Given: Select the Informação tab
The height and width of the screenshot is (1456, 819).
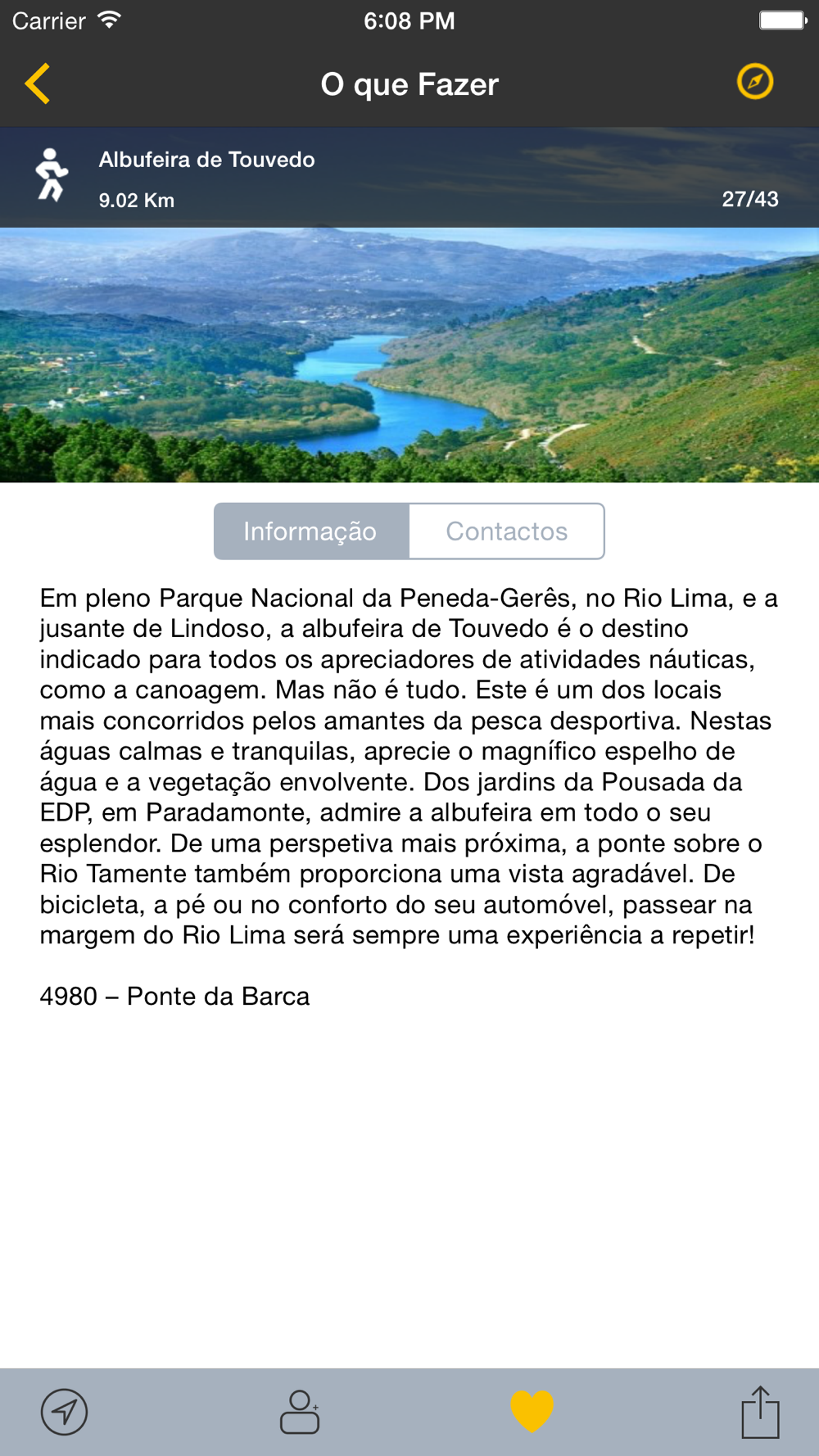Looking at the screenshot, I should pos(310,531).
